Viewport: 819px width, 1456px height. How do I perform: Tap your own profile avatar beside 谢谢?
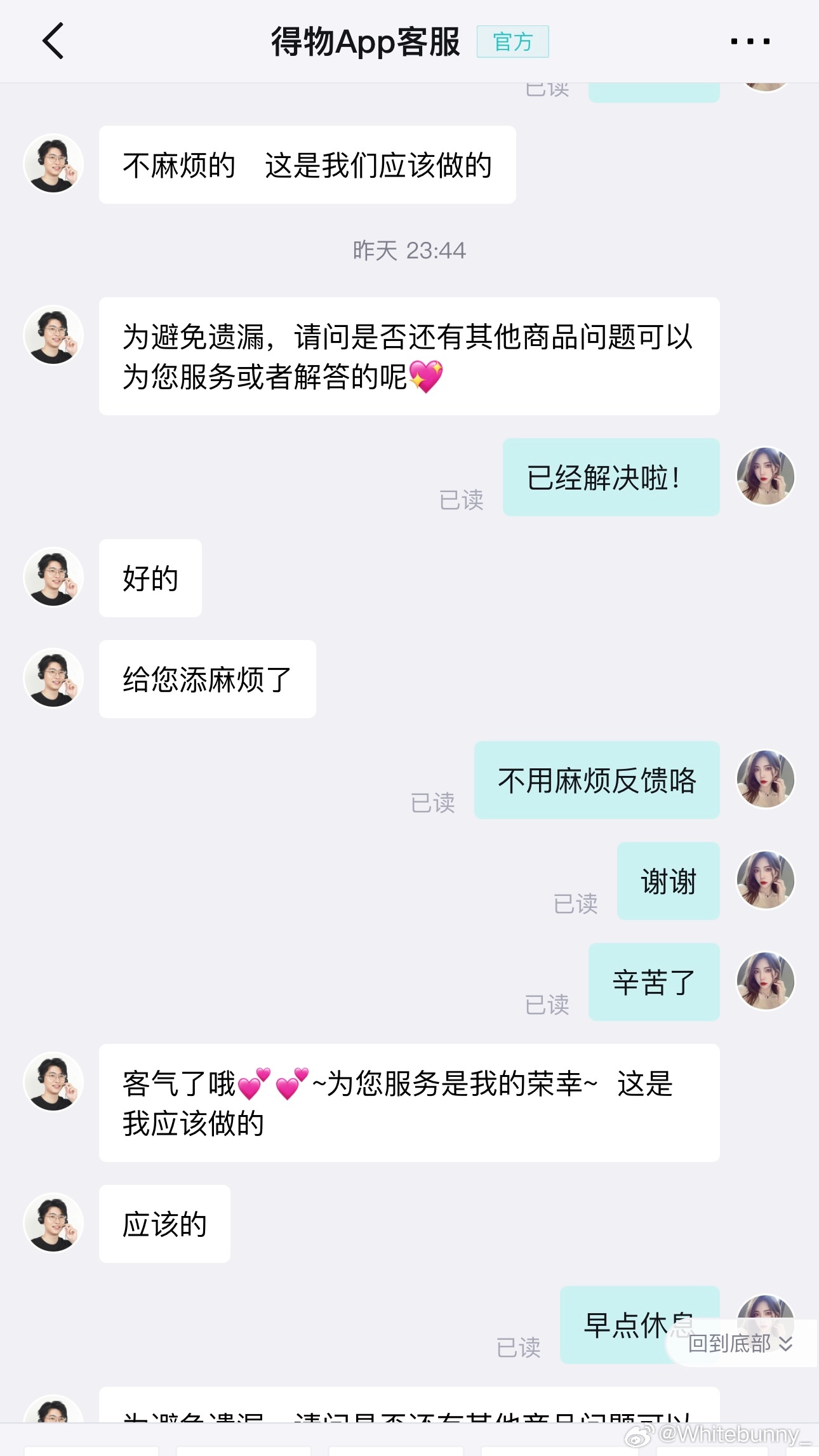(766, 879)
